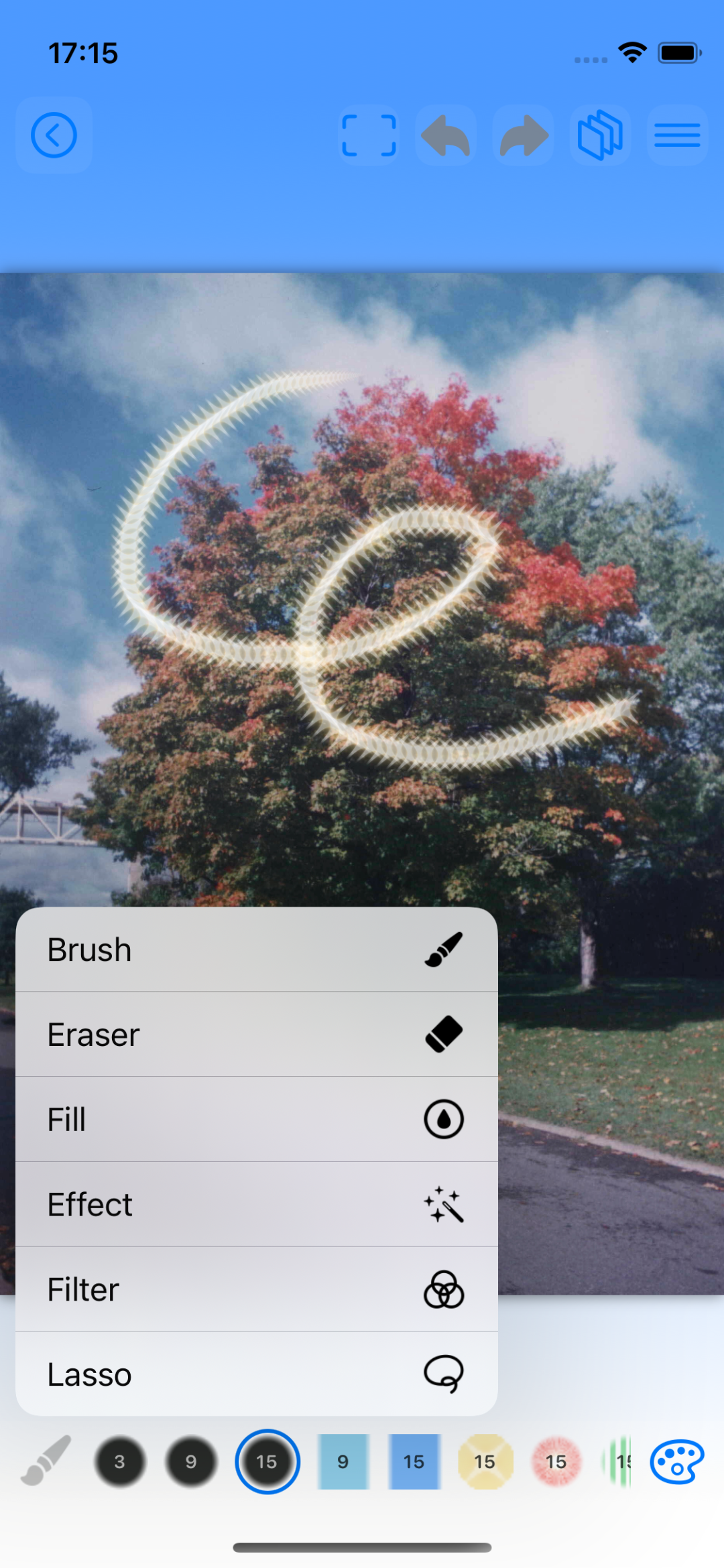Select the black size 9 brush

(x=191, y=1461)
